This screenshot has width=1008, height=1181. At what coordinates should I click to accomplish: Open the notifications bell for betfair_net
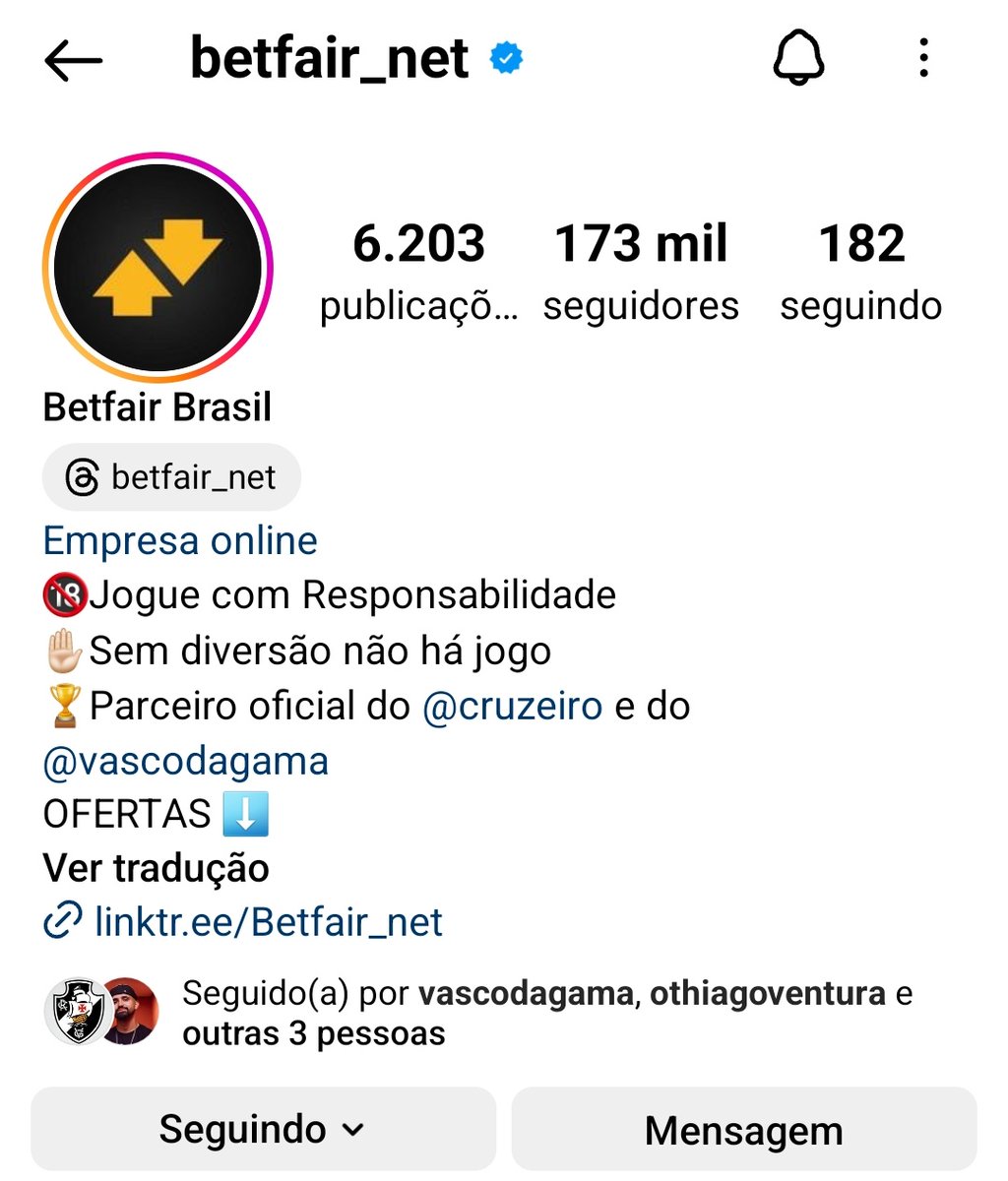pyautogui.click(x=798, y=59)
